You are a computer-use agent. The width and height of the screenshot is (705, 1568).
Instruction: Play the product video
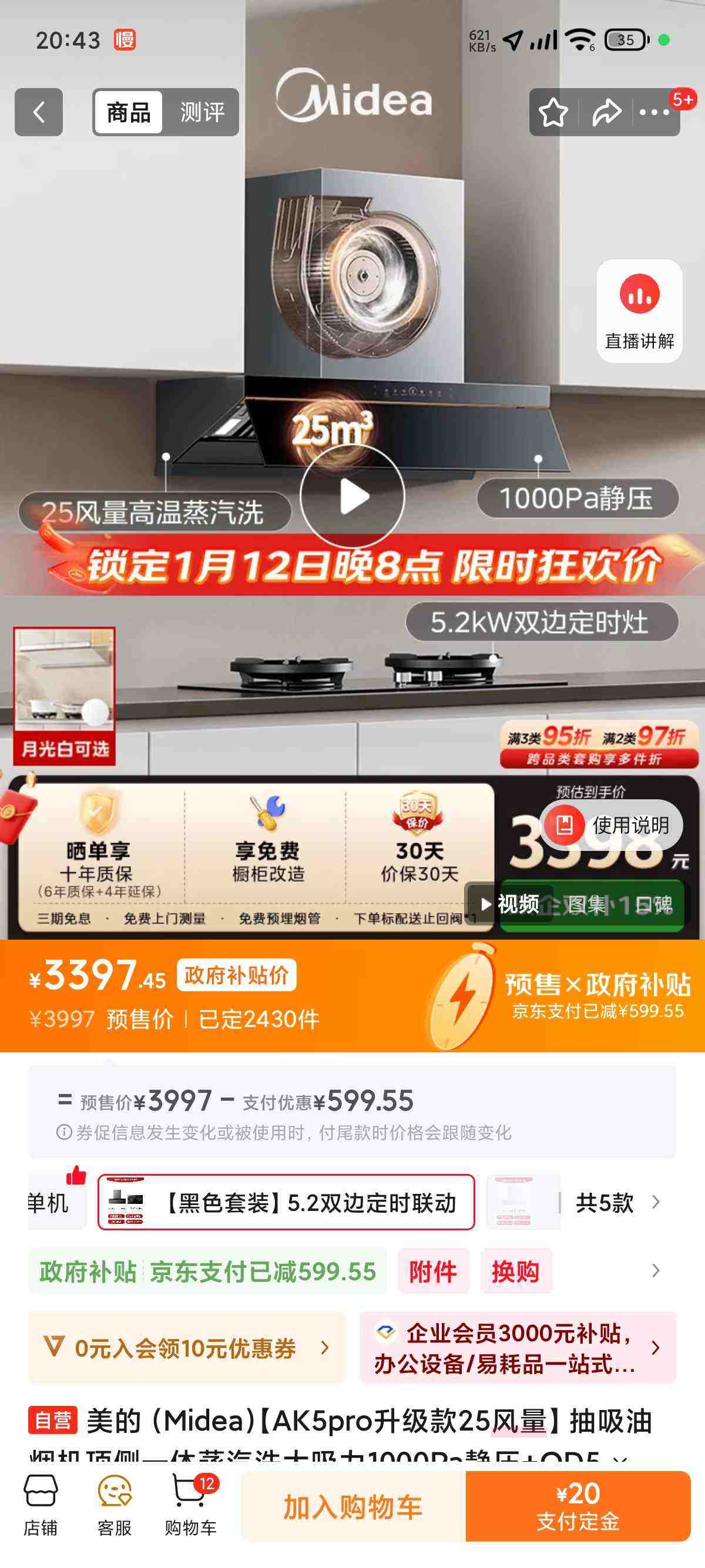[x=352, y=496]
